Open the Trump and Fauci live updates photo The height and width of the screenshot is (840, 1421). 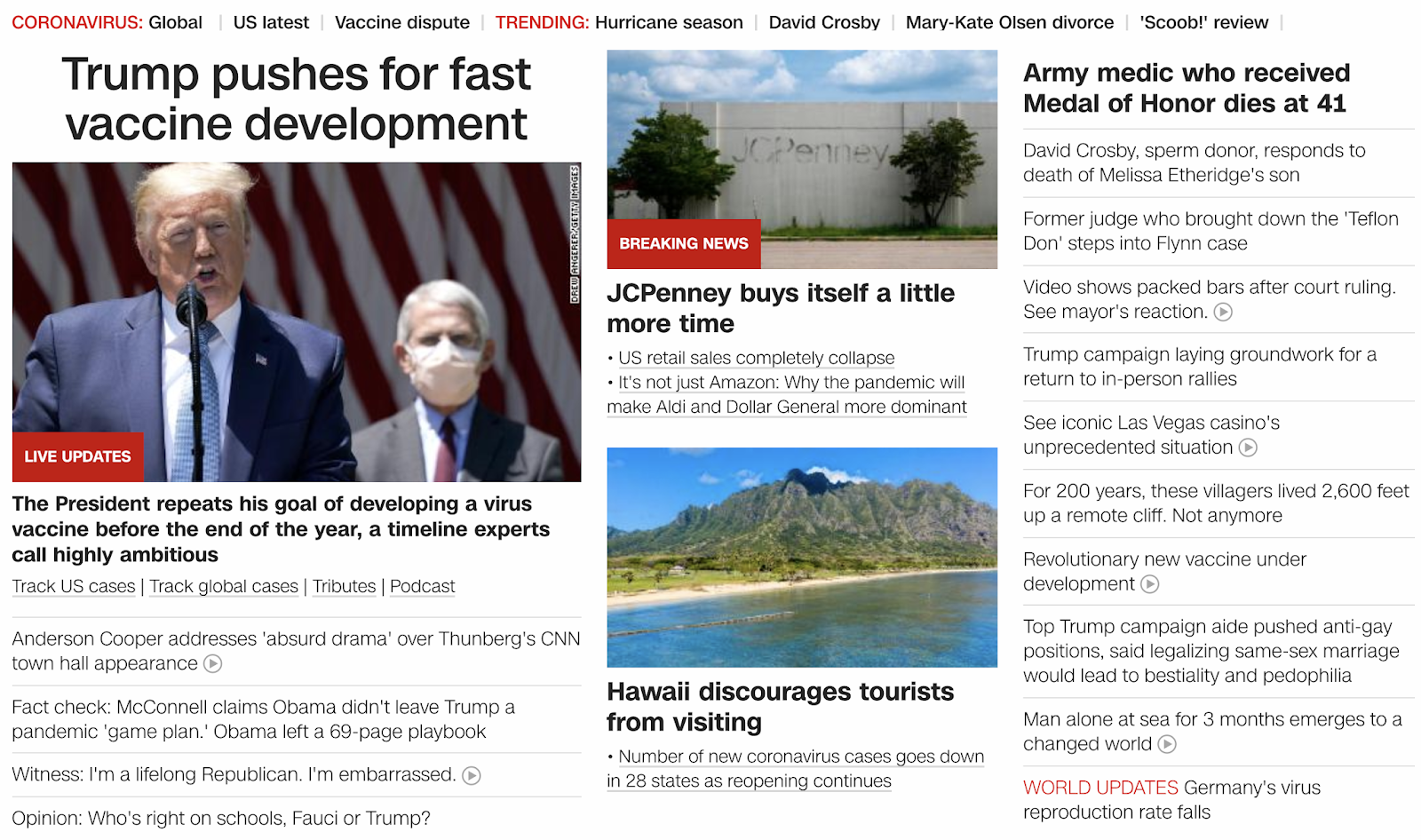[x=297, y=321]
